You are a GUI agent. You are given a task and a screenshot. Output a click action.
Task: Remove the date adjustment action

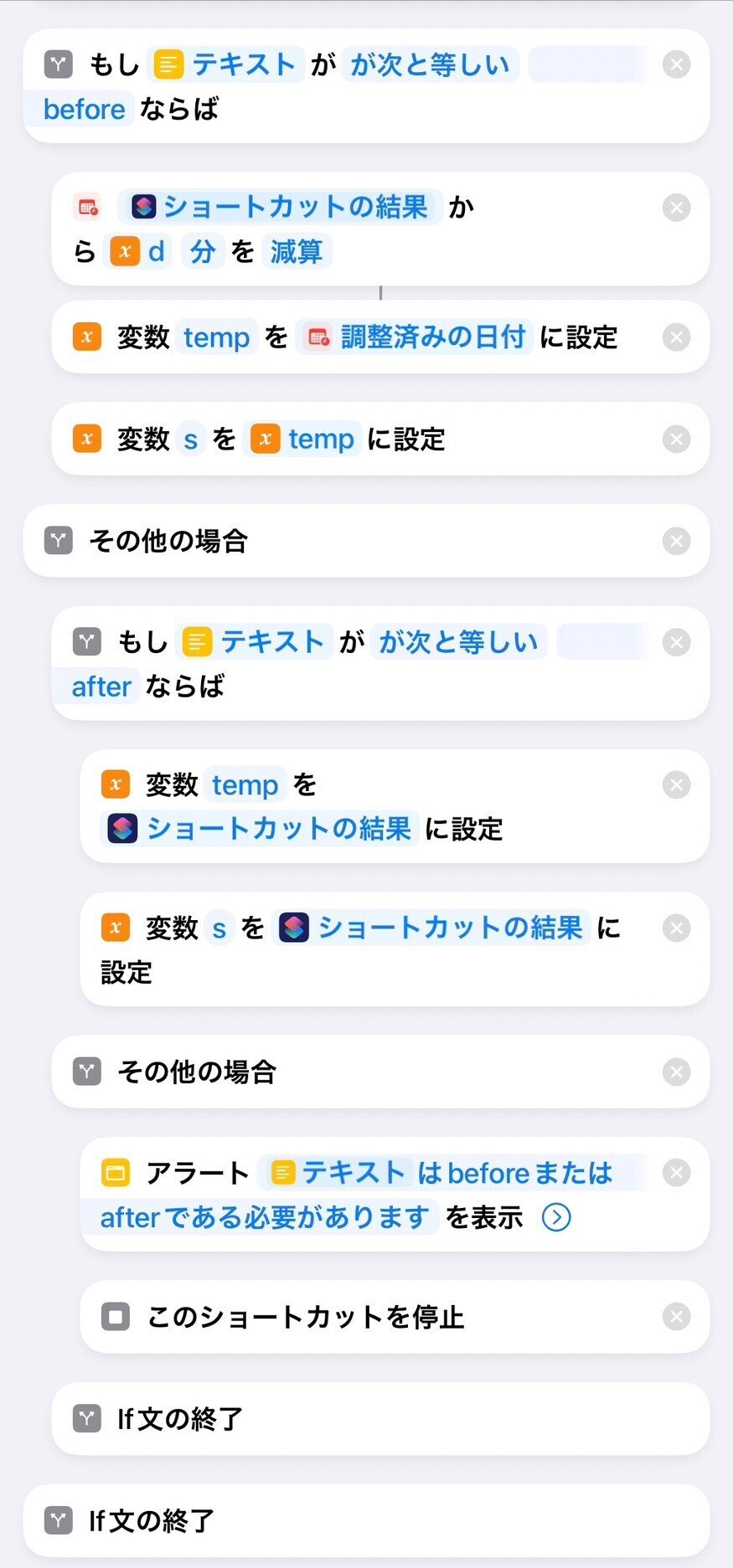(676, 208)
